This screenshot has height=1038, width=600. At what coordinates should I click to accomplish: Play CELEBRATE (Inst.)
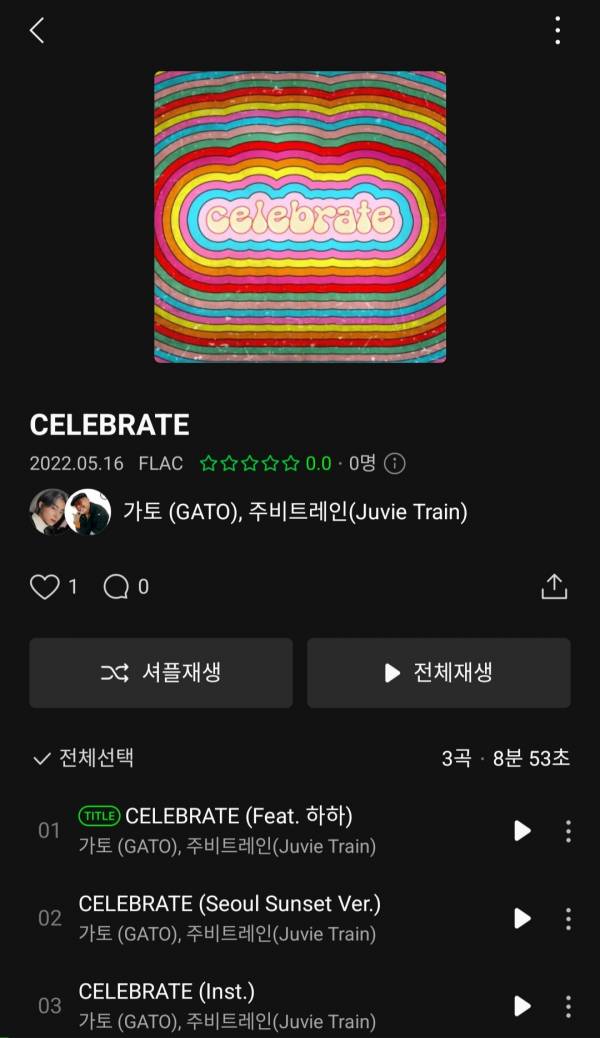click(522, 1005)
